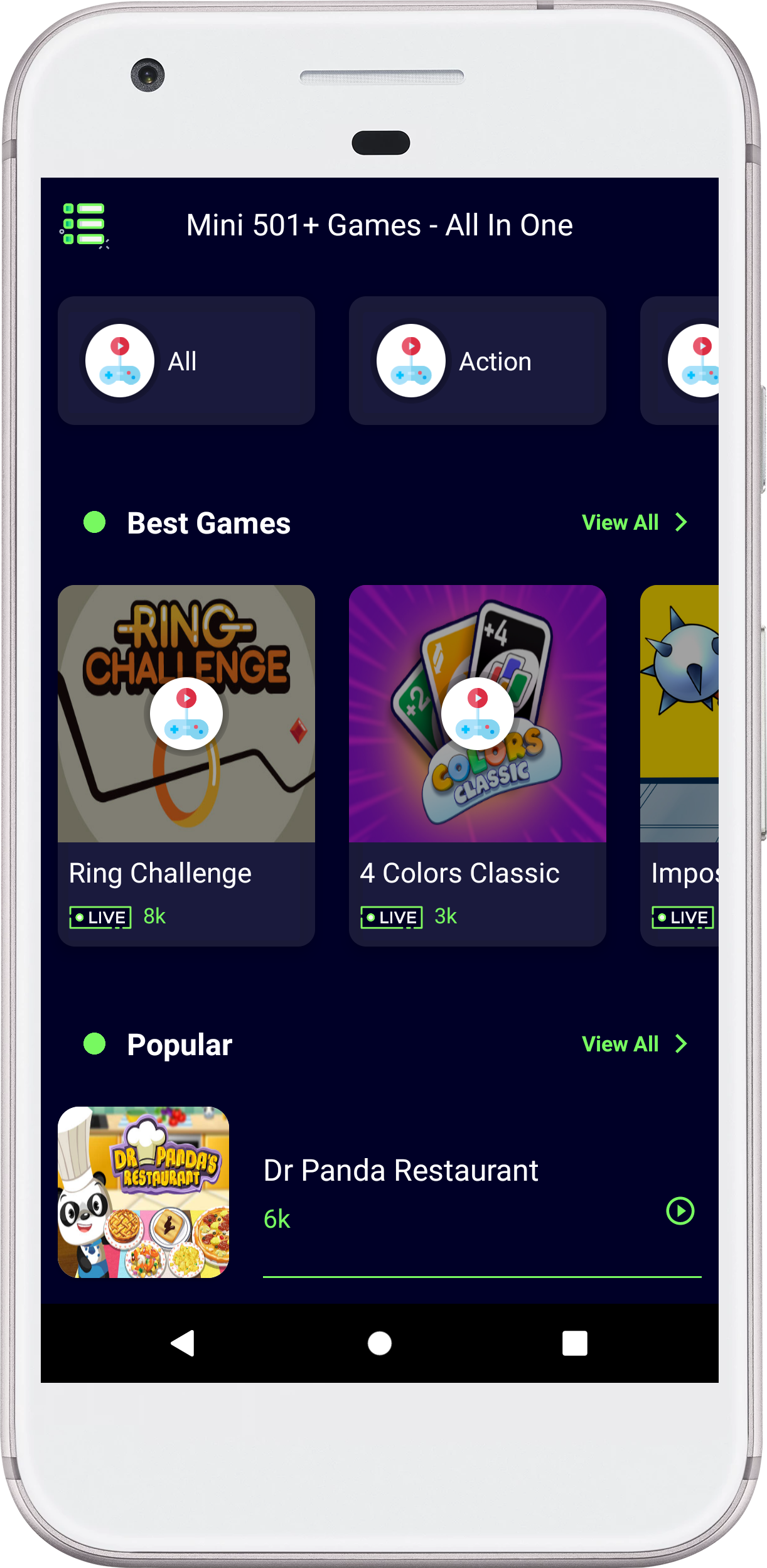The width and height of the screenshot is (767, 1568).
Task: Switch to the Action category
Action: click(x=478, y=361)
